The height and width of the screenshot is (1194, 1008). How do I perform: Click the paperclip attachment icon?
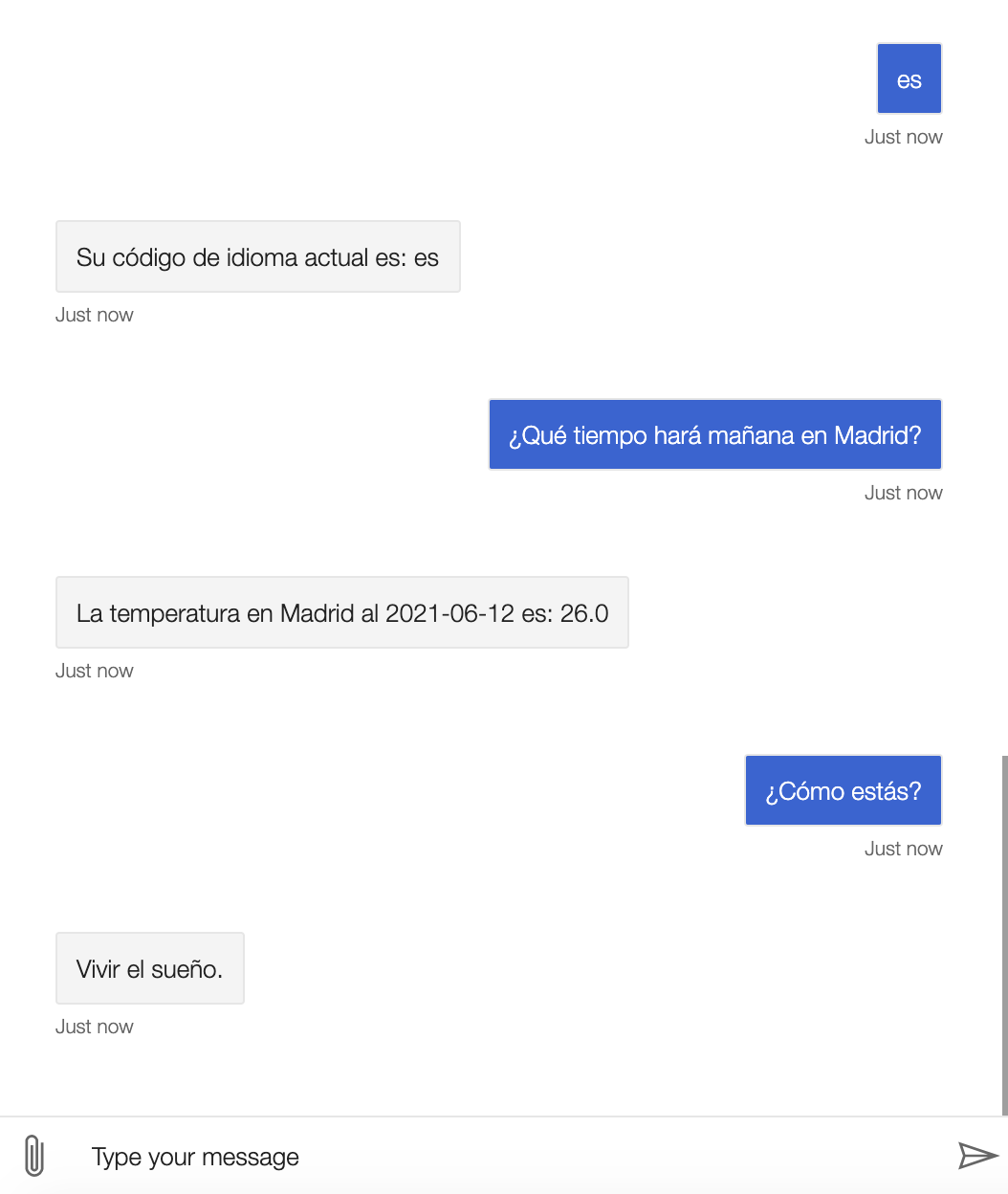click(x=33, y=1156)
